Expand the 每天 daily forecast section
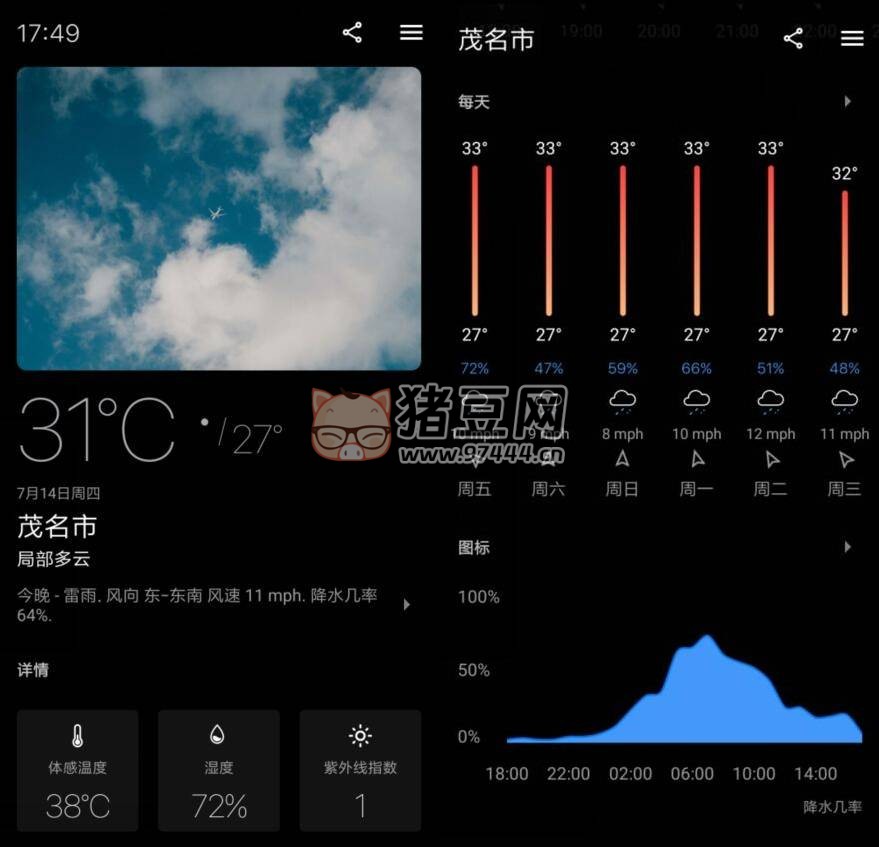The width and height of the screenshot is (879, 847). click(x=847, y=102)
